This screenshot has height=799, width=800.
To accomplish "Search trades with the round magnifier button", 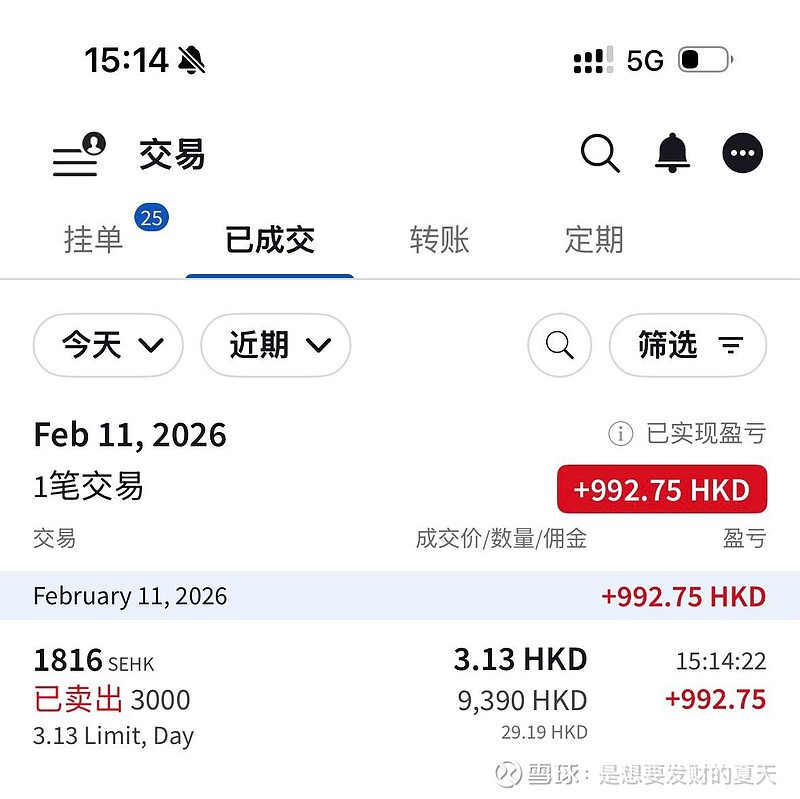I will [560, 346].
